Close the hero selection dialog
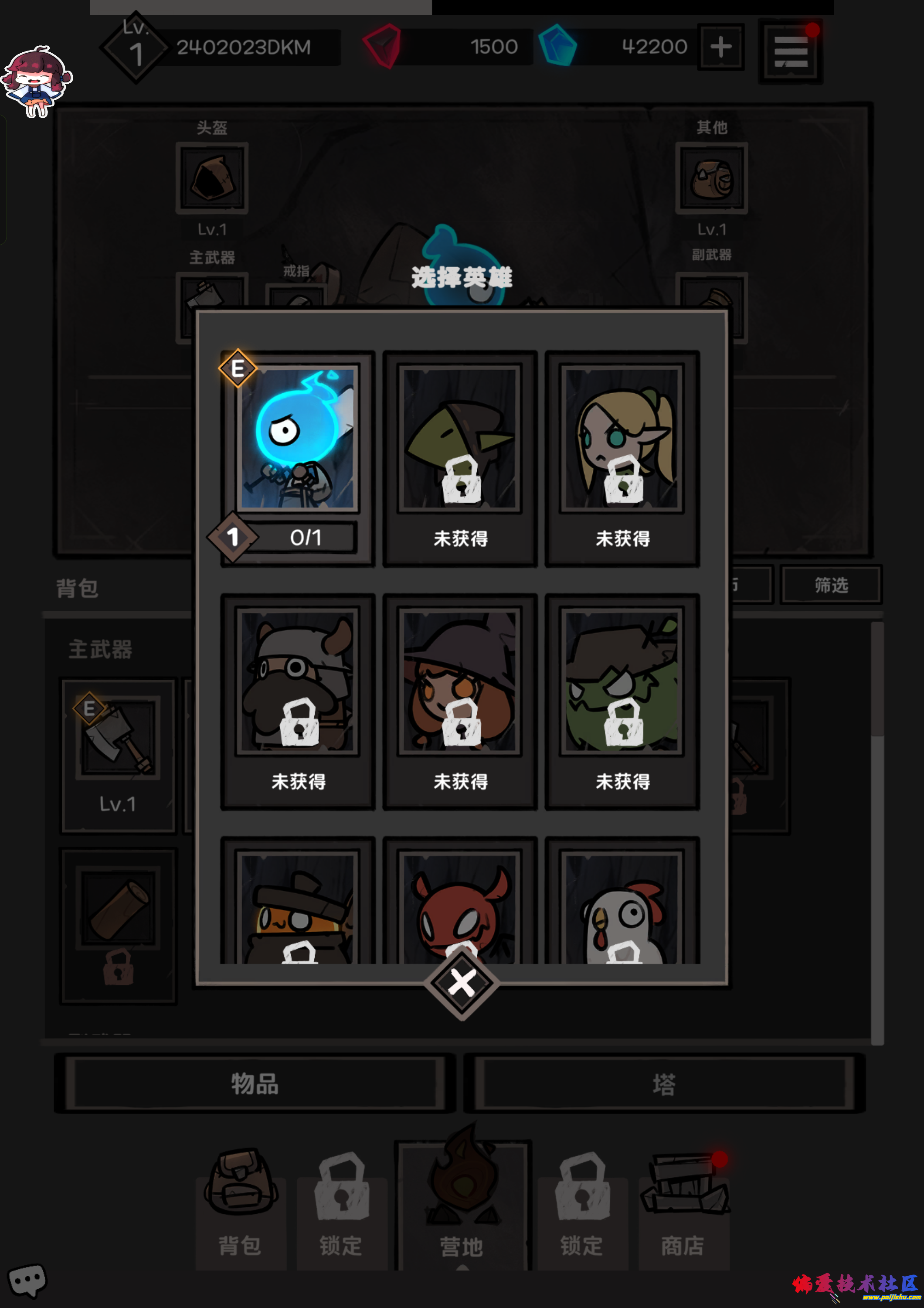Viewport: 924px width, 1308px height. click(461, 983)
